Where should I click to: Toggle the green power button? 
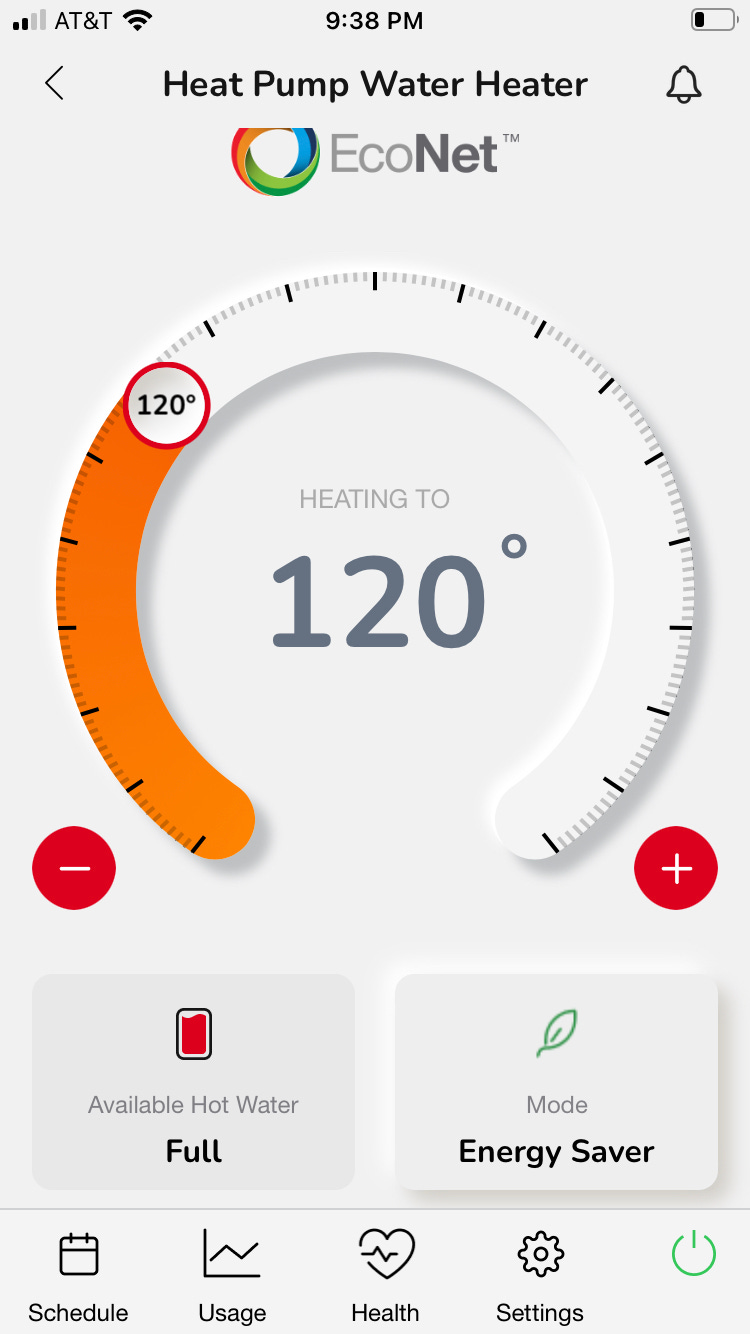pyautogui.click(x=694, y=1254)
